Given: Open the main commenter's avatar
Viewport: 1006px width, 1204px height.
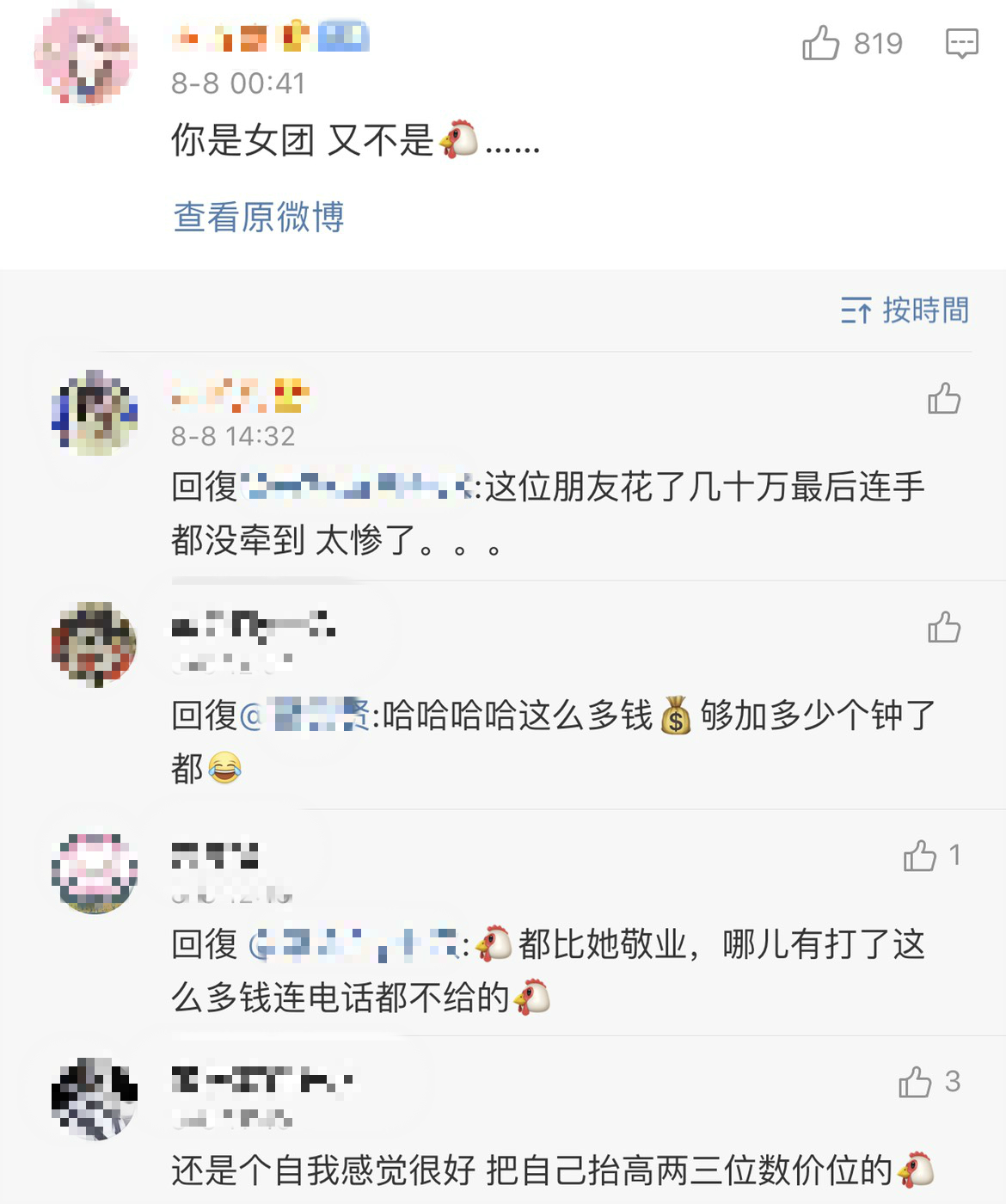Looking at the screenshot, I should click(86, 57).
